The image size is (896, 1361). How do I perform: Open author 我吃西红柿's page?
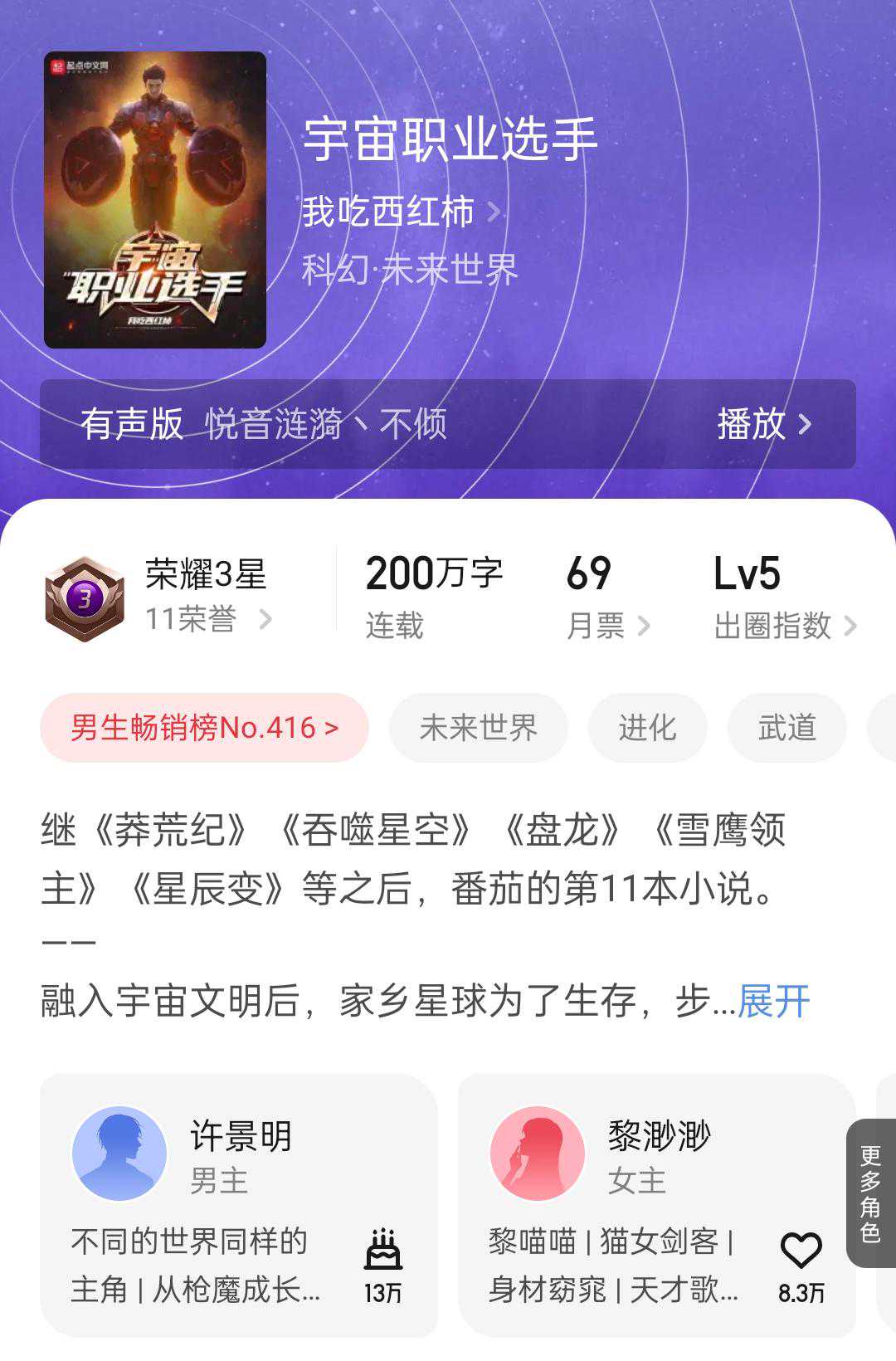point(400,212)
